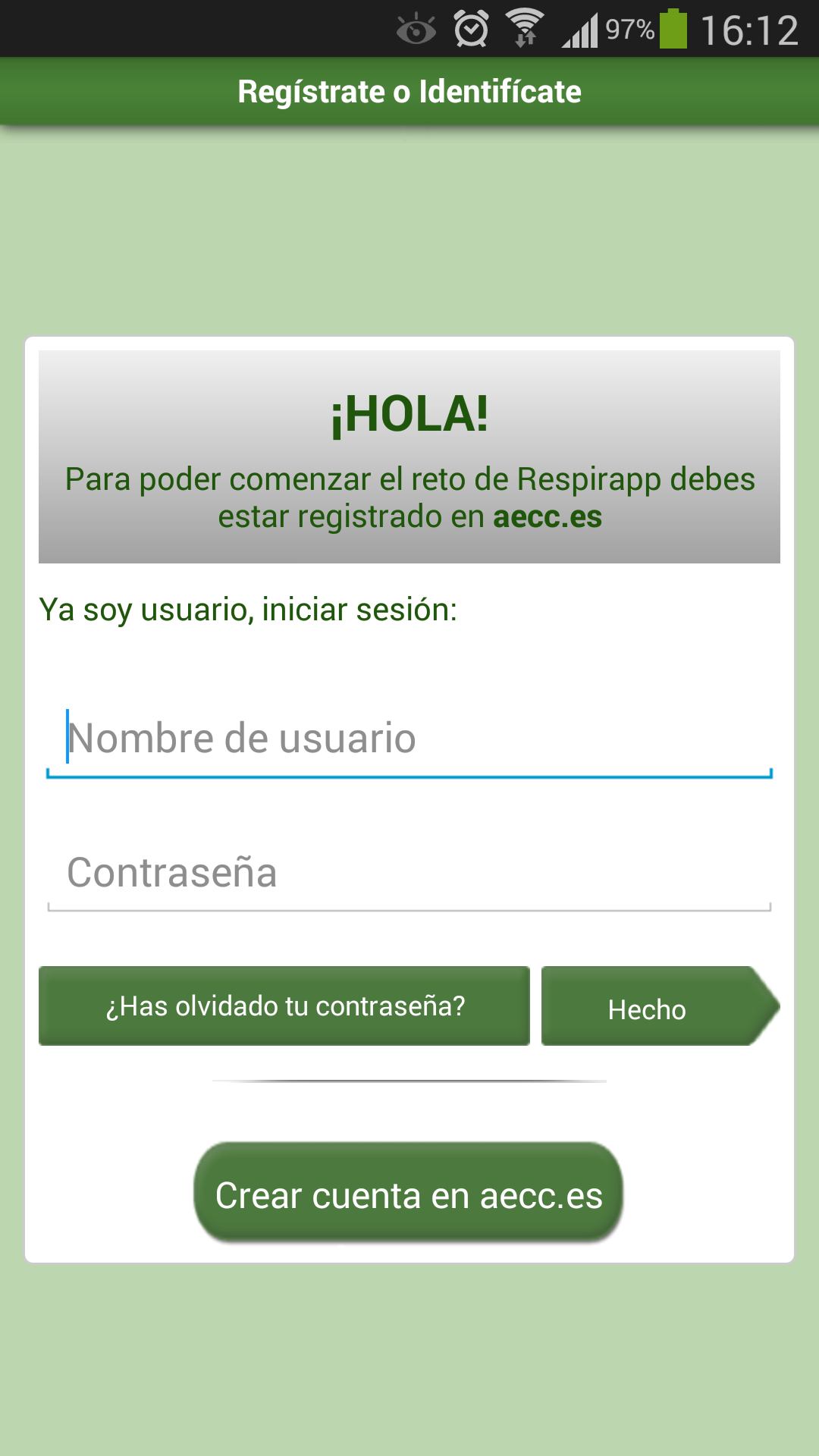The height and width of the screenshot is (1456, 819).
Task: Tap the Contraseña password field
Action: pyautogui.click(x=409, y=873)
